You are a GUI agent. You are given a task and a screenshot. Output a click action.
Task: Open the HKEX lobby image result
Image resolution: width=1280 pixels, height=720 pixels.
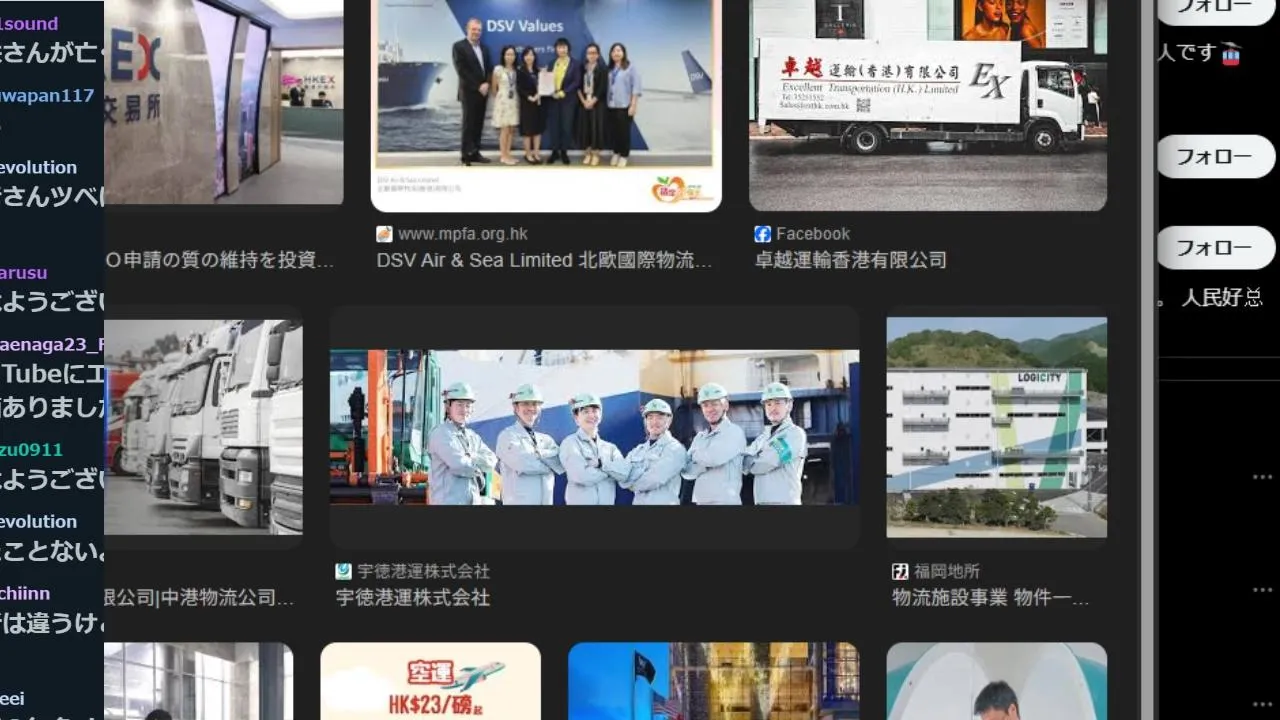pyautogui.click(x=224, y=100)
